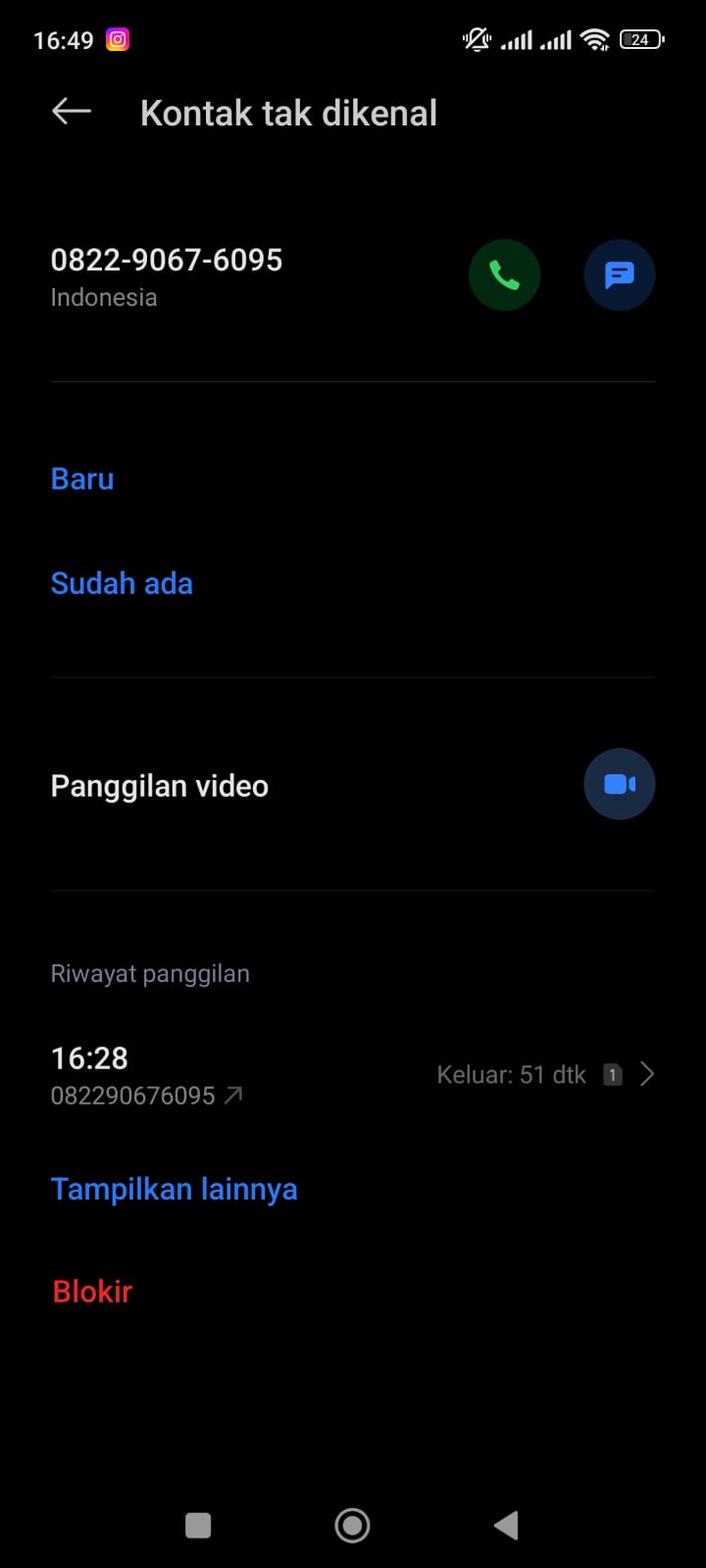Open Tampilkan lainnya to show more history
This screenshot has width=706, height=1568.
(x=174, y=1188)
